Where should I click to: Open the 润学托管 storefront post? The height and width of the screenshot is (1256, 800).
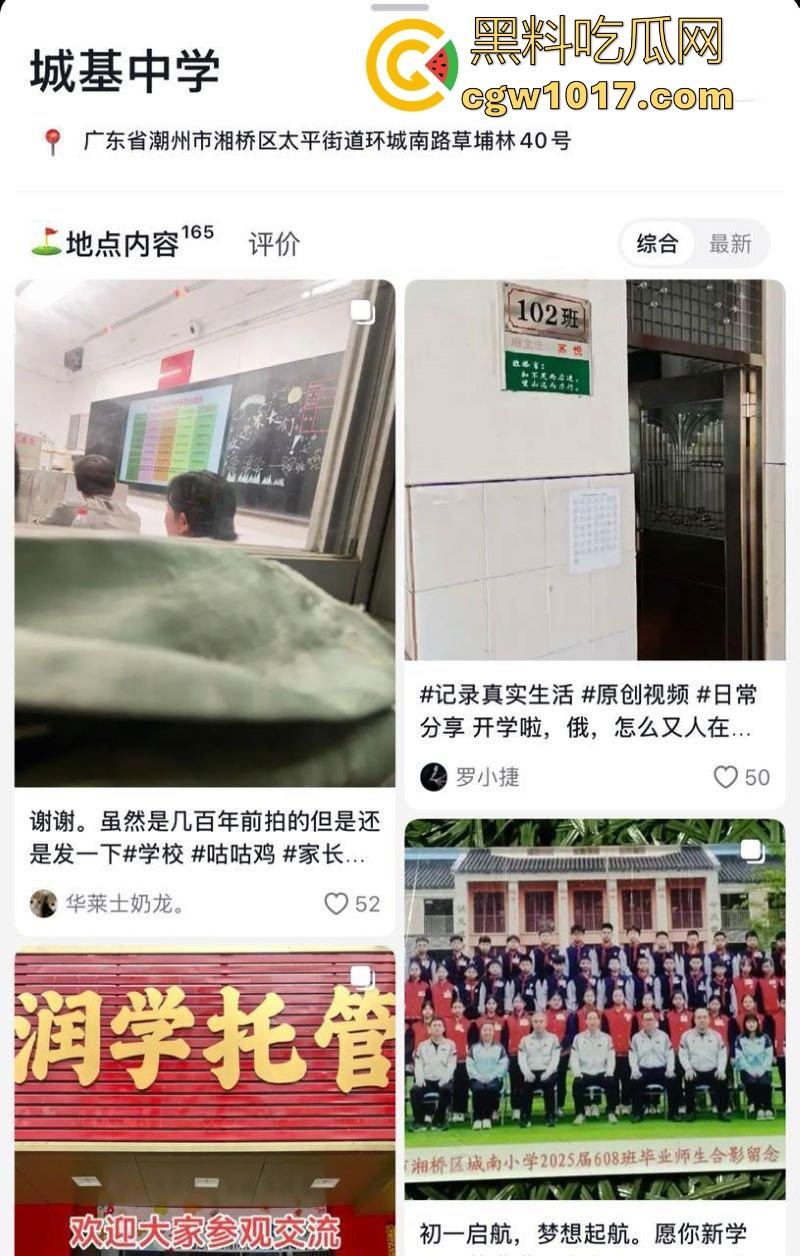point(204,1100)
